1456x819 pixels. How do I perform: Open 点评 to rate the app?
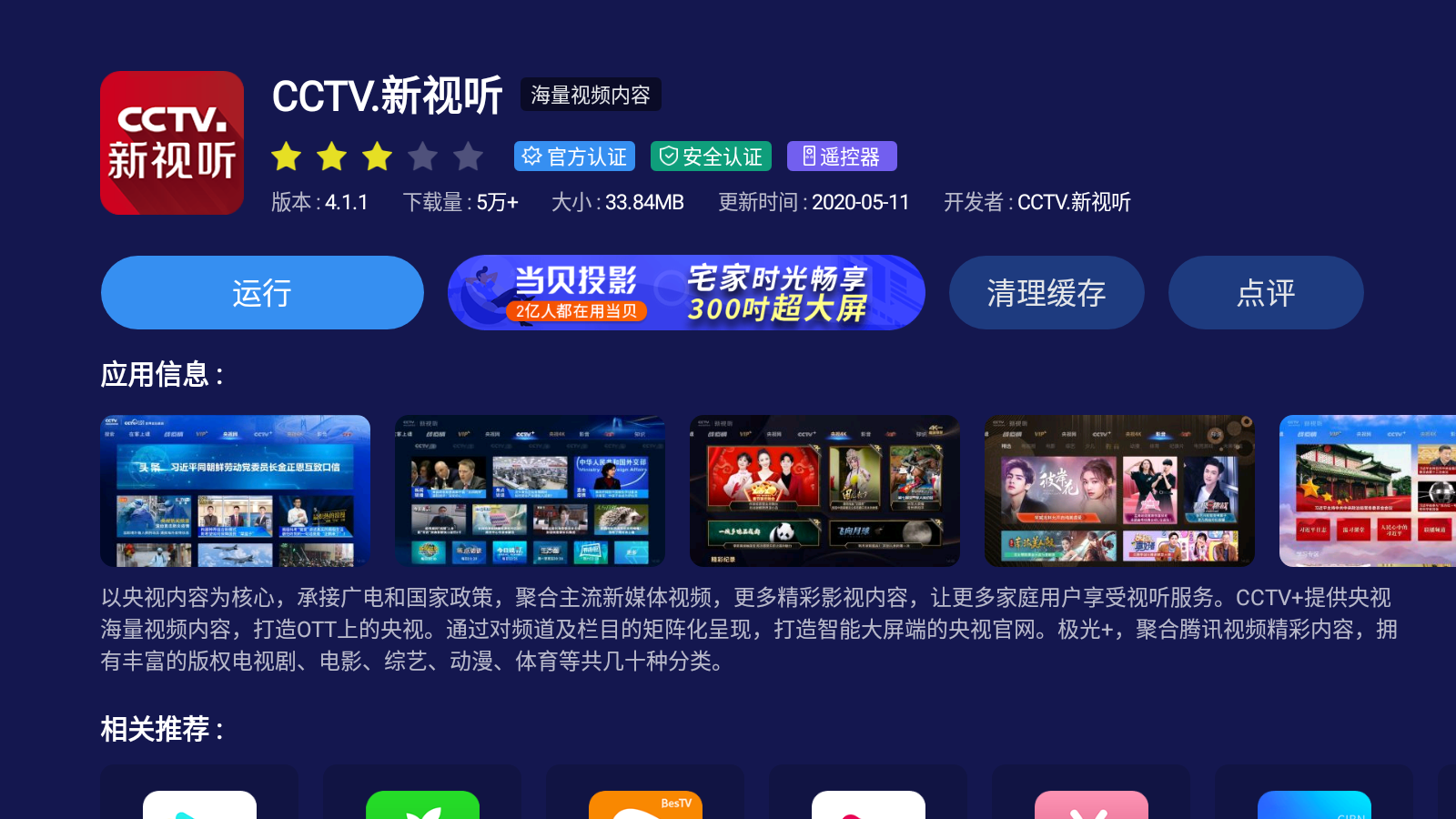(x=1266, y=292)
